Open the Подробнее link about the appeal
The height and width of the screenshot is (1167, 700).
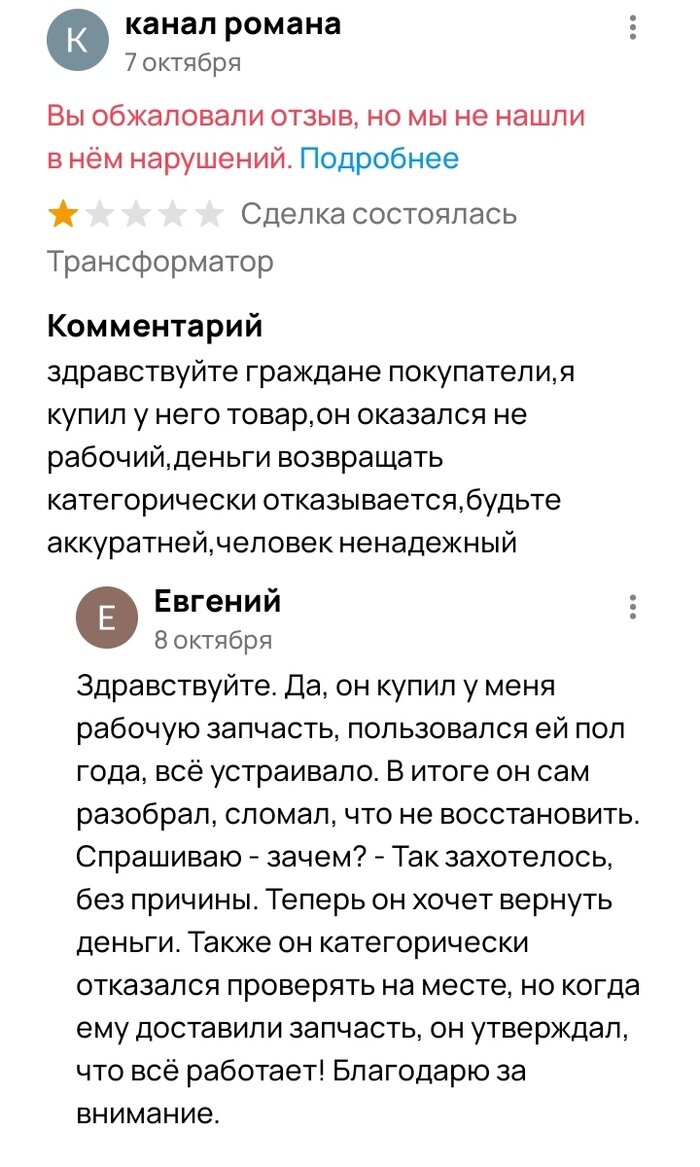point(379,158)
